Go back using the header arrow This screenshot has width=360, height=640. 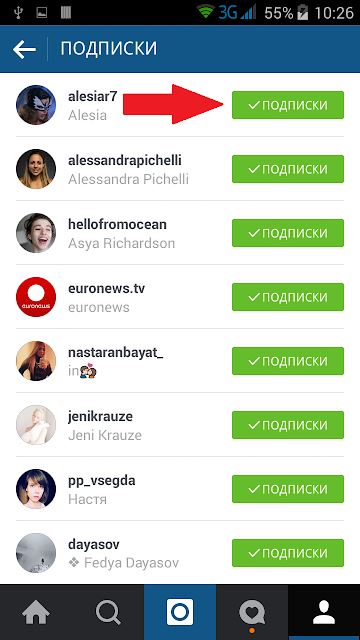pos(24,49)
